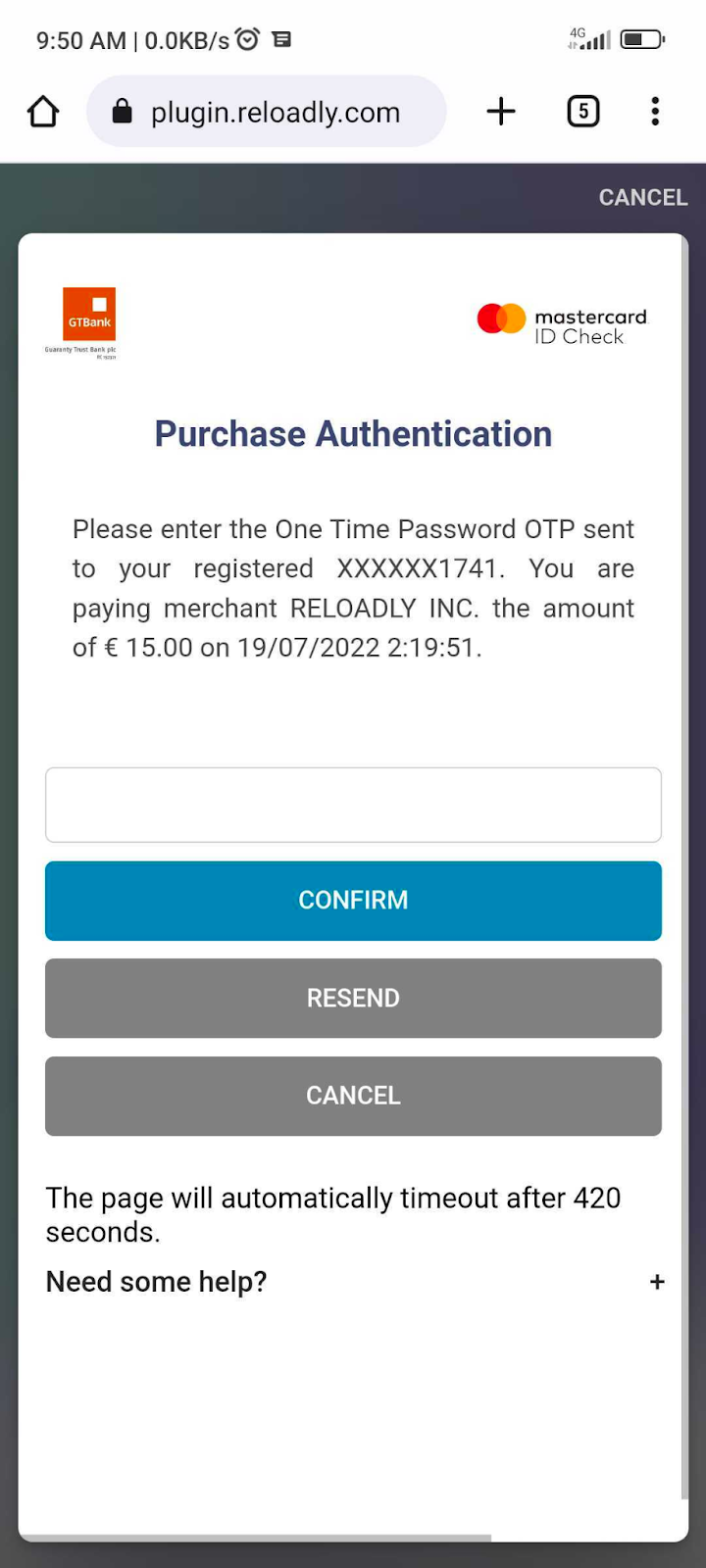Click CANCEL at the top of the overlay
The image size is (706, 1568).
[642, 197]
